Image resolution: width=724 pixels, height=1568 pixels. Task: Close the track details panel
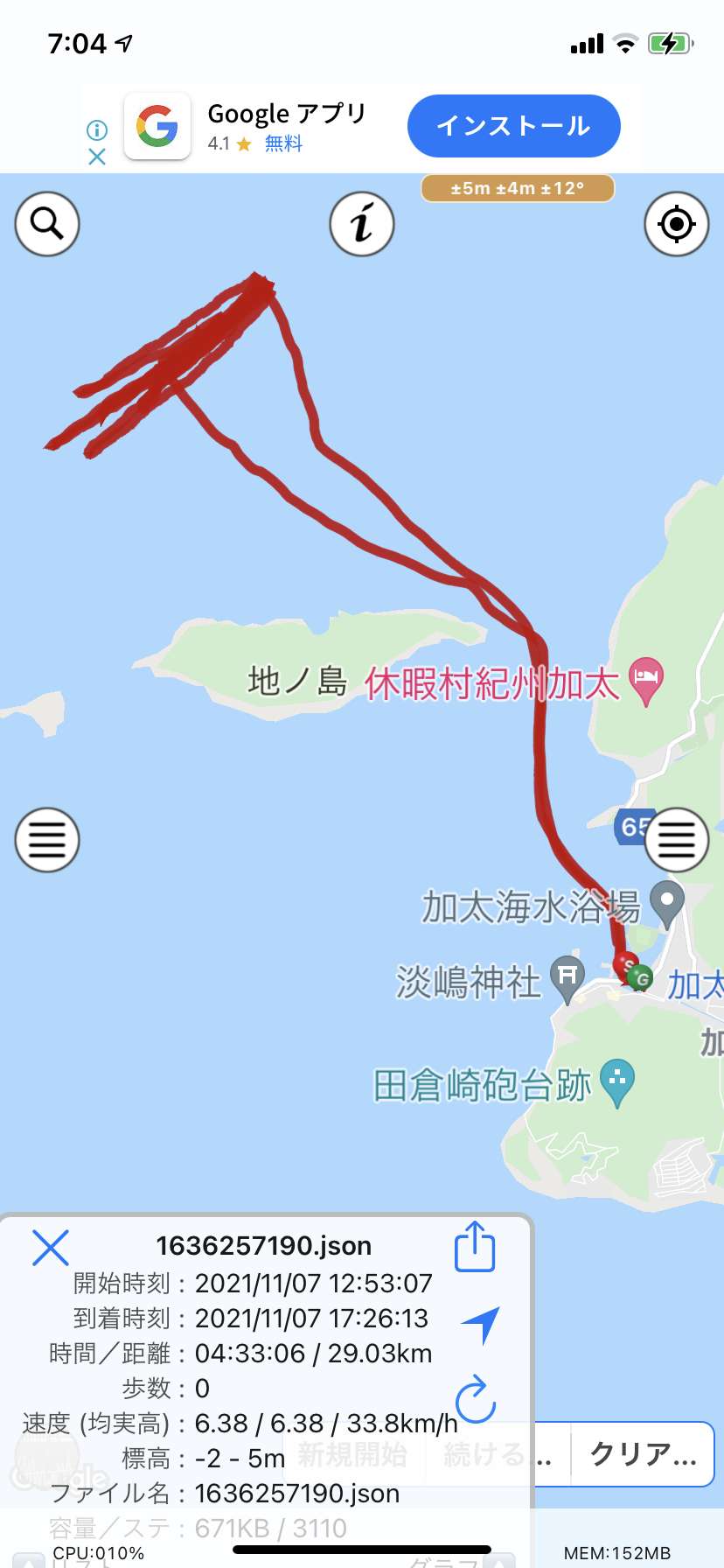[x=50, y=1248]
